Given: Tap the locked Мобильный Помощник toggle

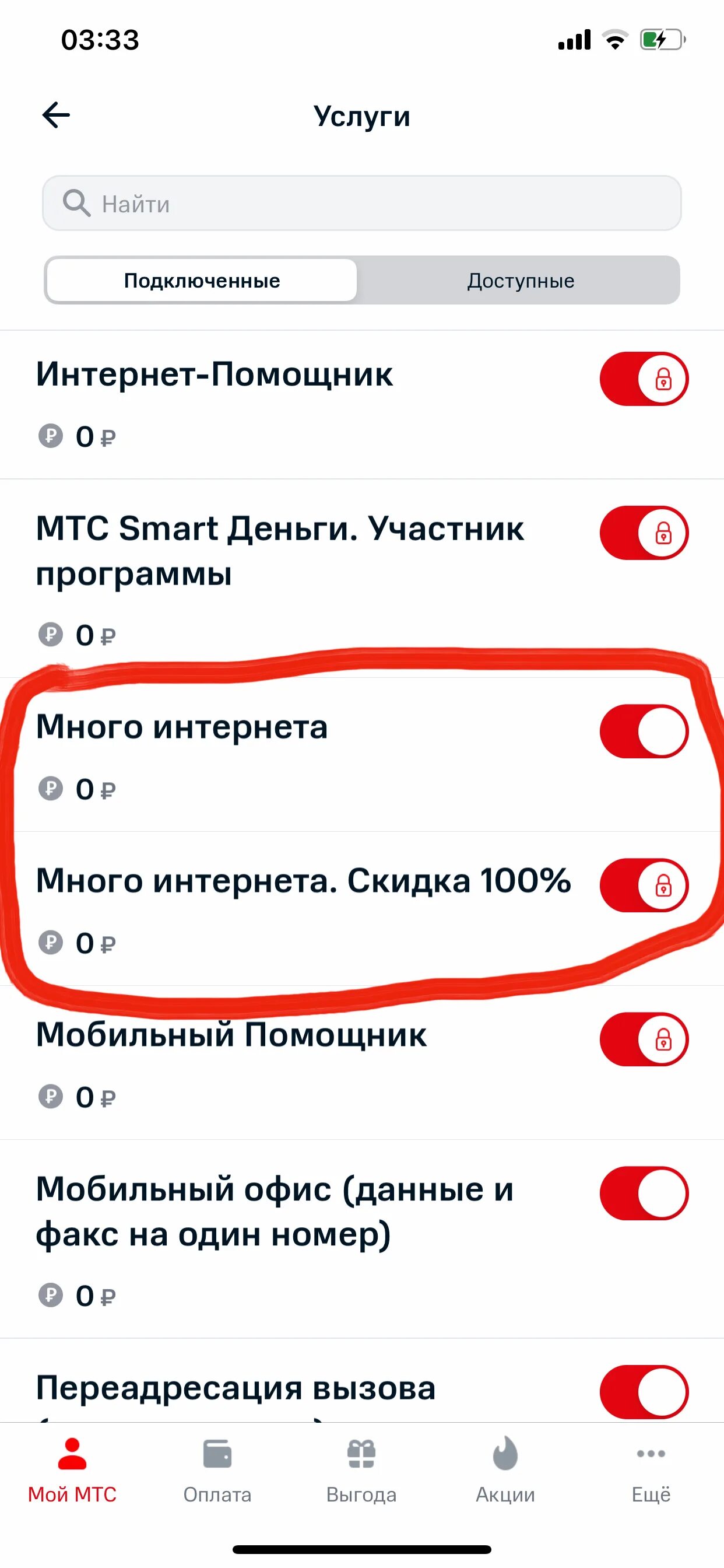Looking at the screenshot, I should point(644,1039).
